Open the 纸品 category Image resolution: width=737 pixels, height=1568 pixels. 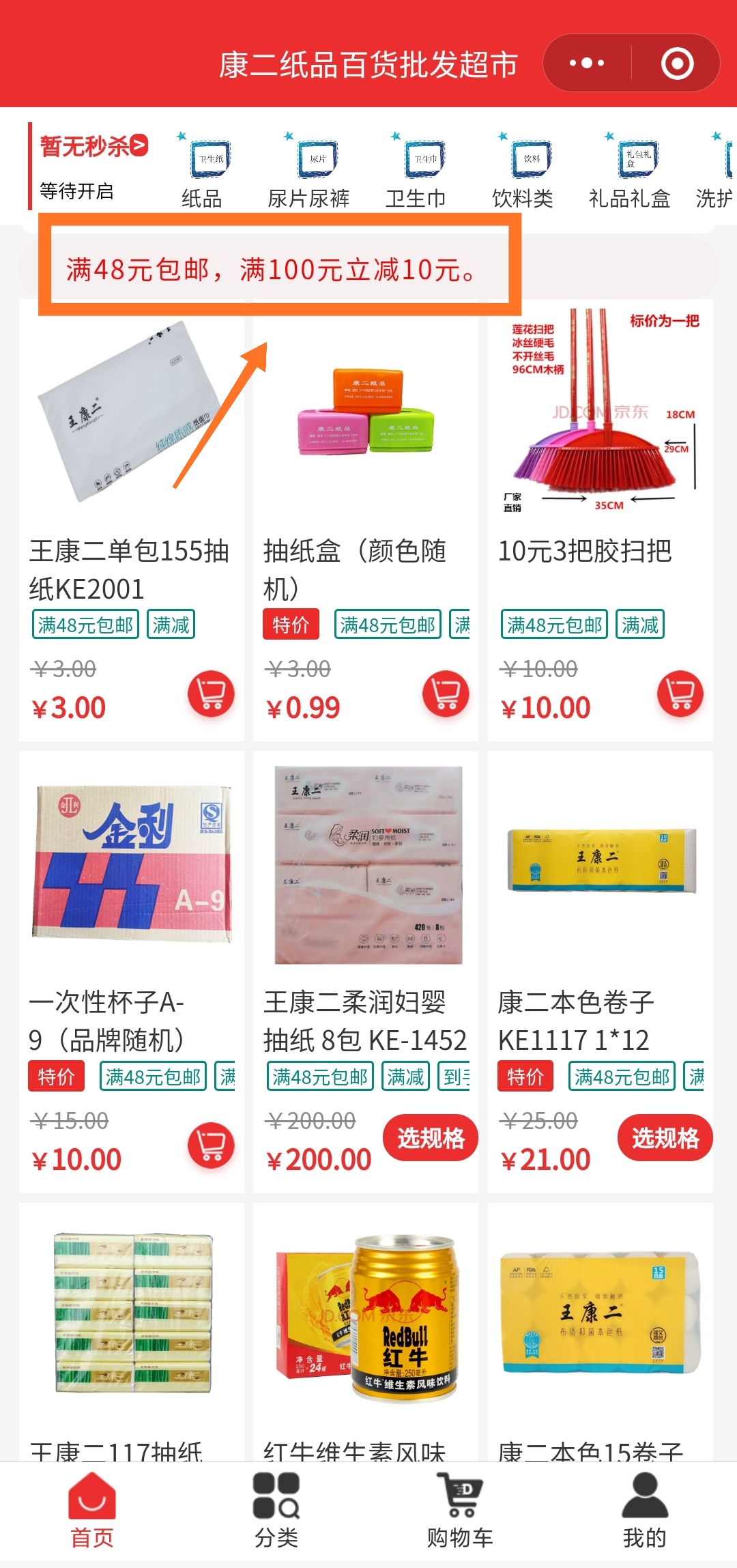point(202,171)
